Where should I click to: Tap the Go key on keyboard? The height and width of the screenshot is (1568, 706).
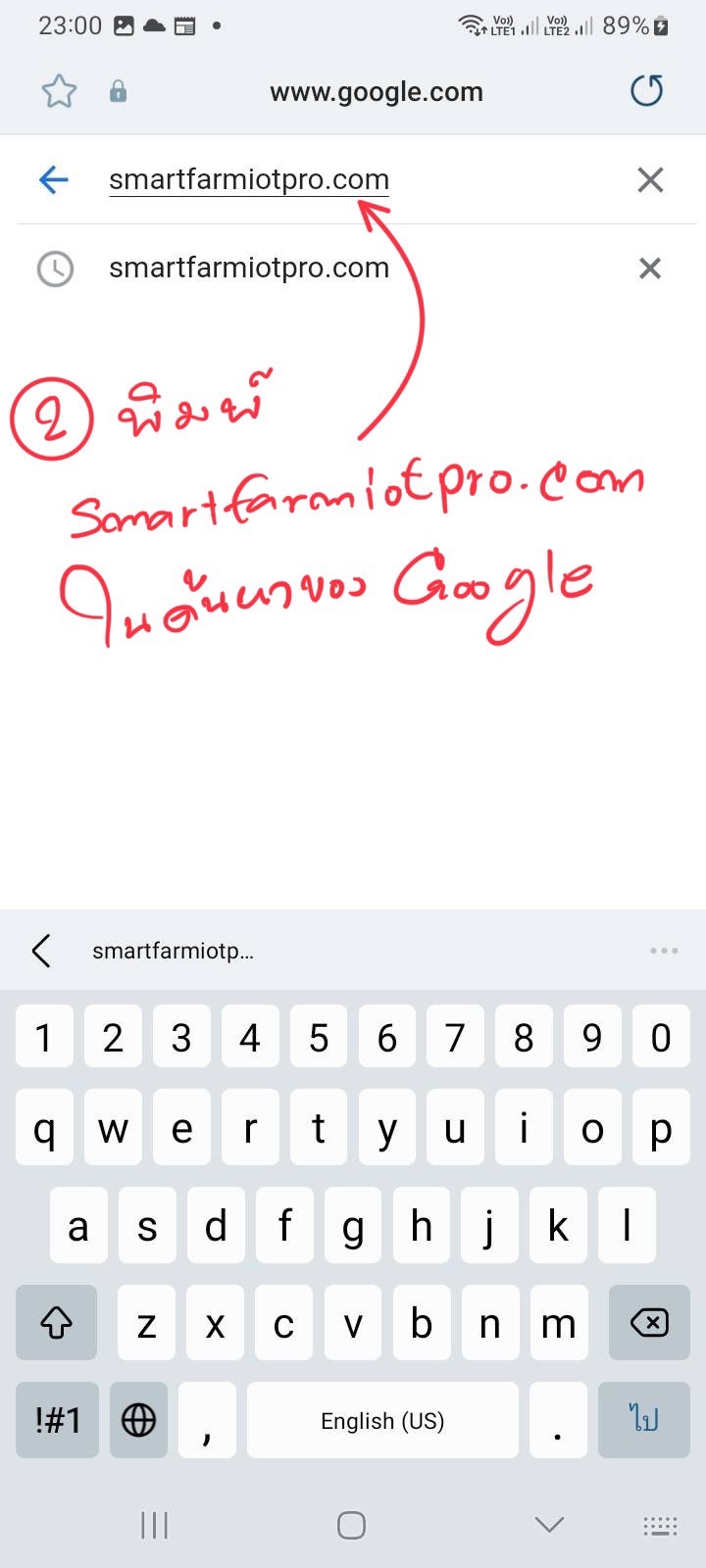click(643, 1419)
